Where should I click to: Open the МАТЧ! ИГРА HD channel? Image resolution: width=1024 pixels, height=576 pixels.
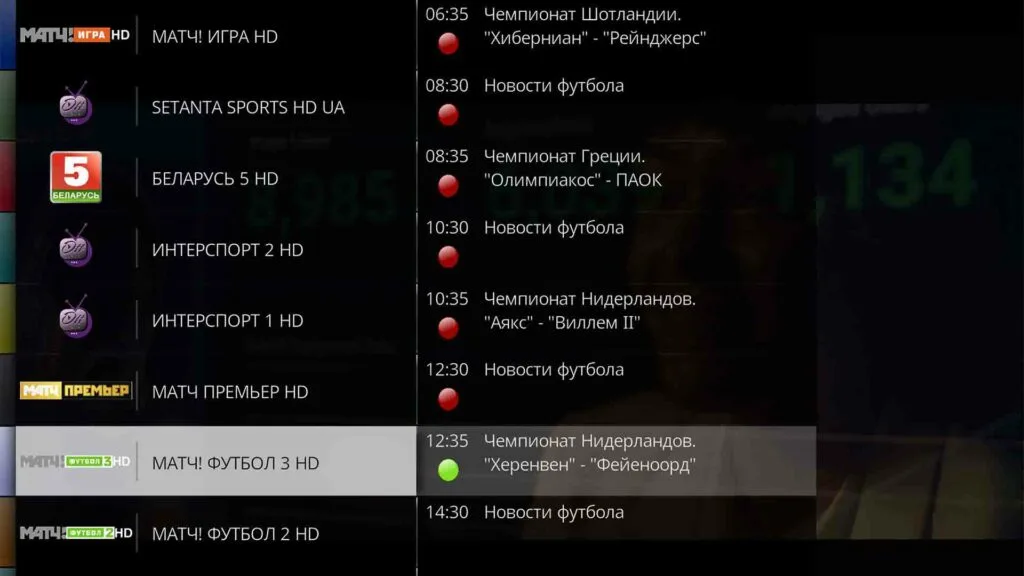(214, 37)
